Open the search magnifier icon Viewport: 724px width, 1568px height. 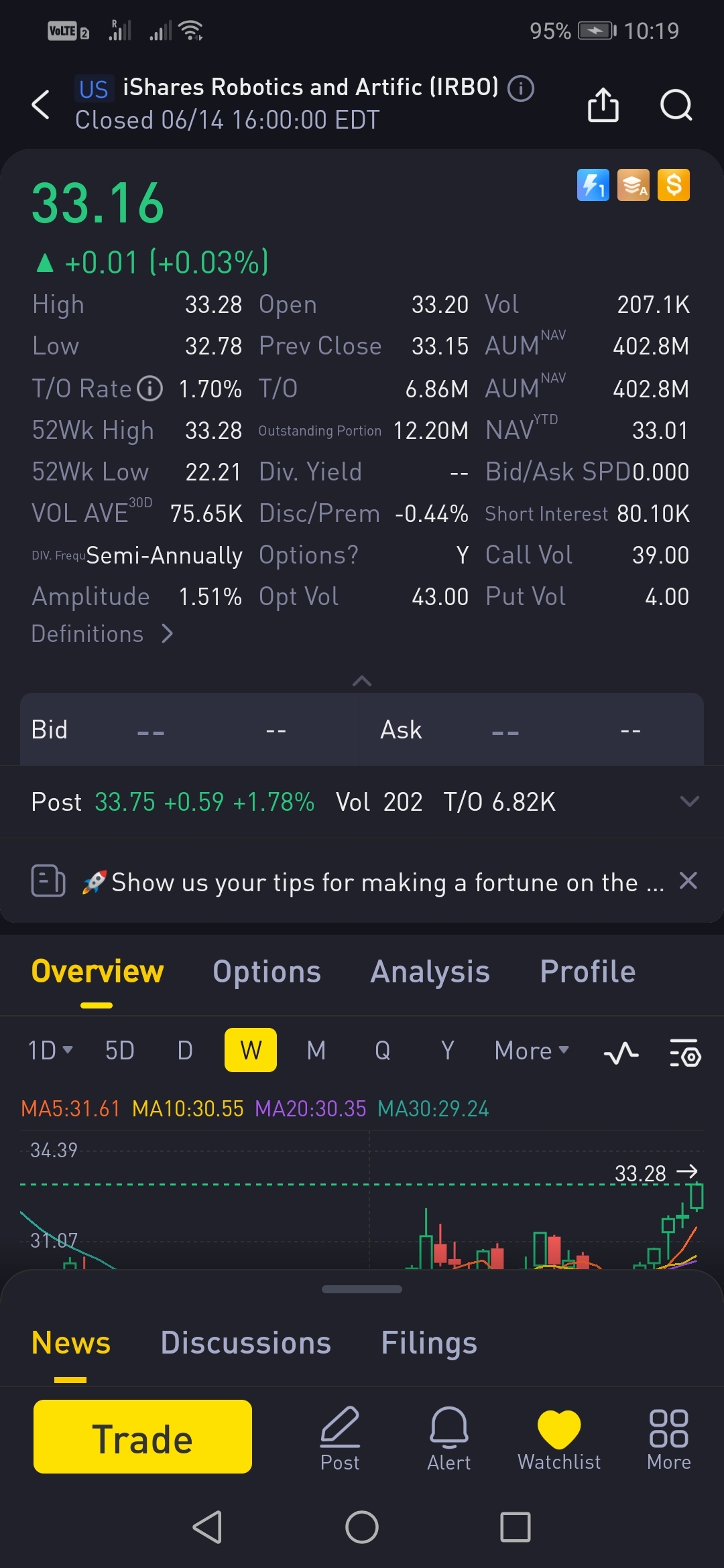point(676,105)
